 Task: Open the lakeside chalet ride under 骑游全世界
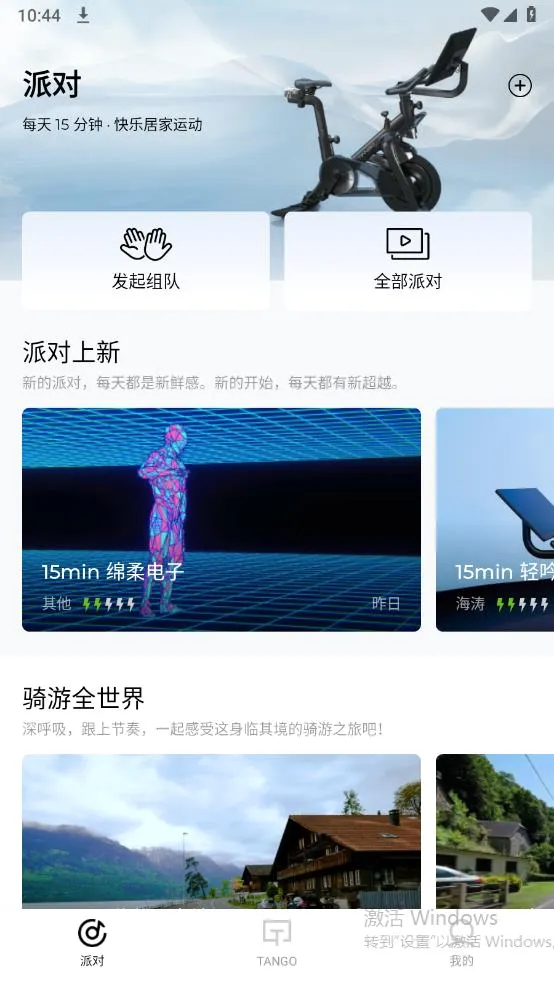tap(221, 831)
